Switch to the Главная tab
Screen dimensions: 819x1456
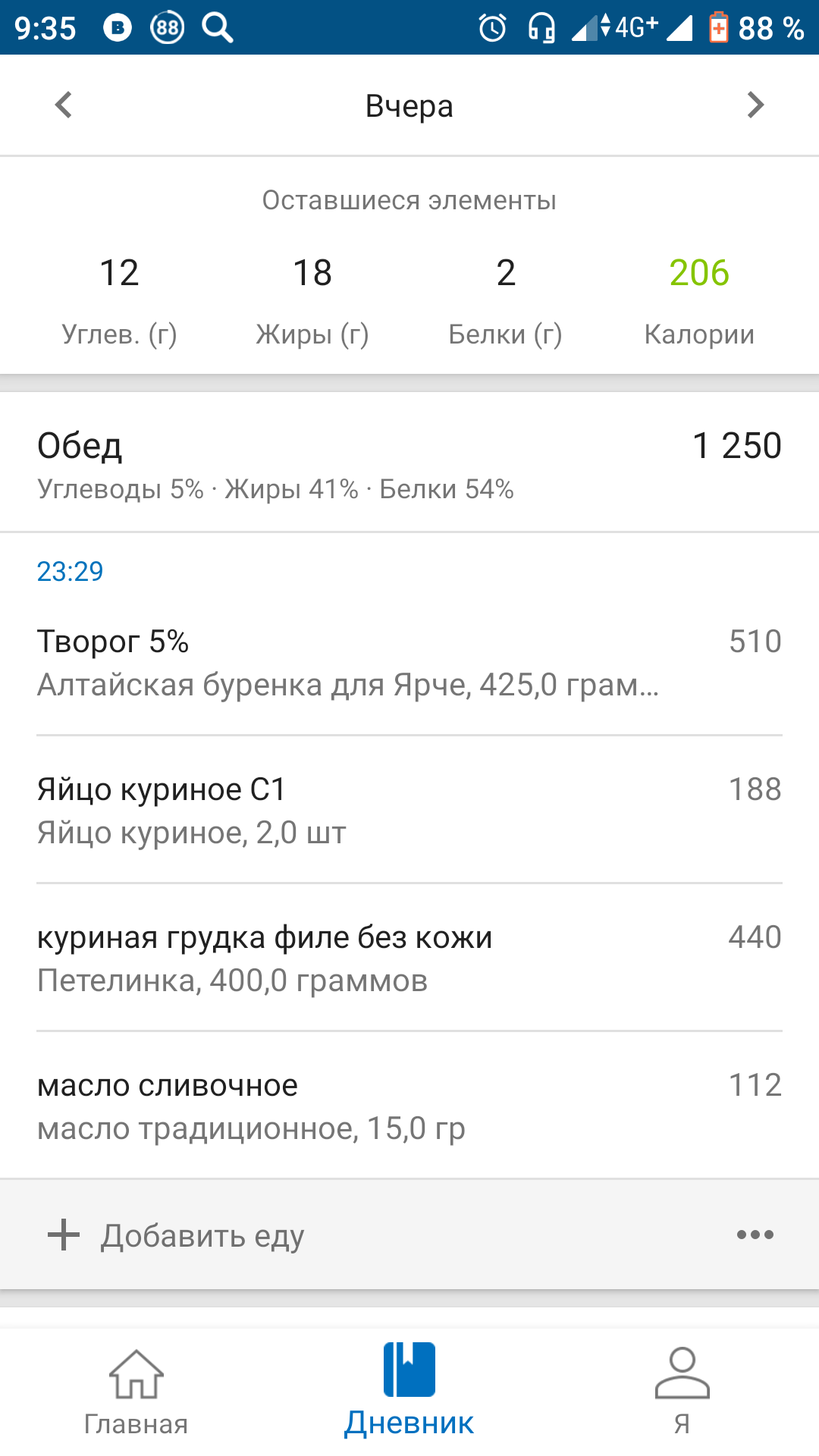(x=136, y=1392)
